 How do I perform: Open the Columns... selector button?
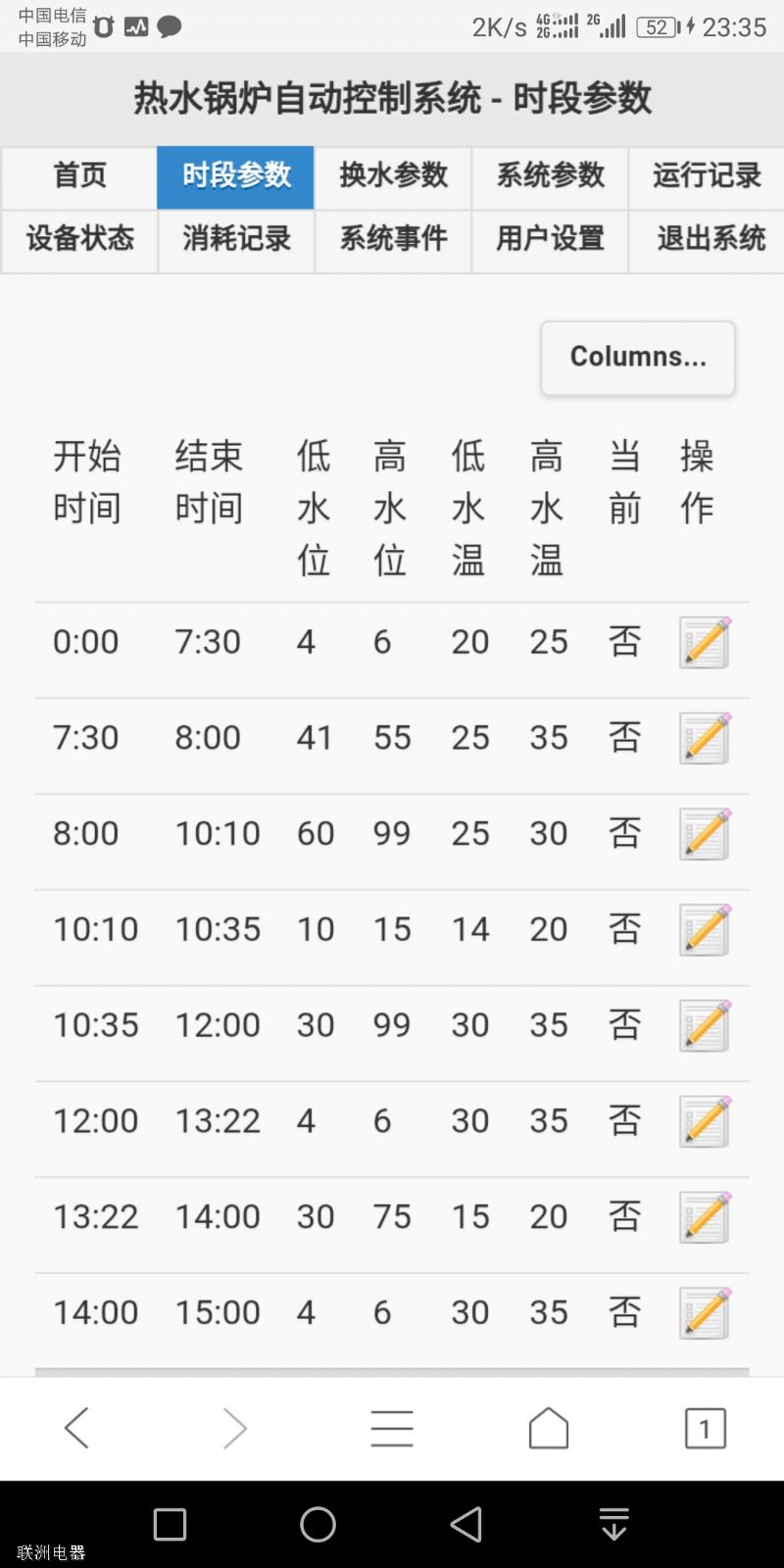point(638,358)
